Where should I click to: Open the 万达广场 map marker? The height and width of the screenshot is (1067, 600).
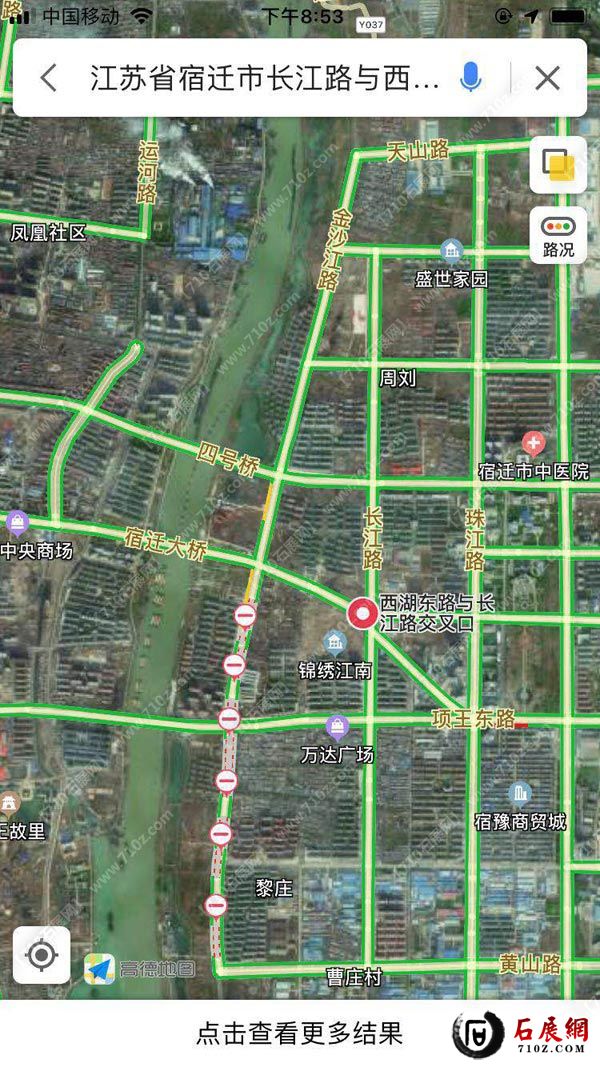coord(338,727)
